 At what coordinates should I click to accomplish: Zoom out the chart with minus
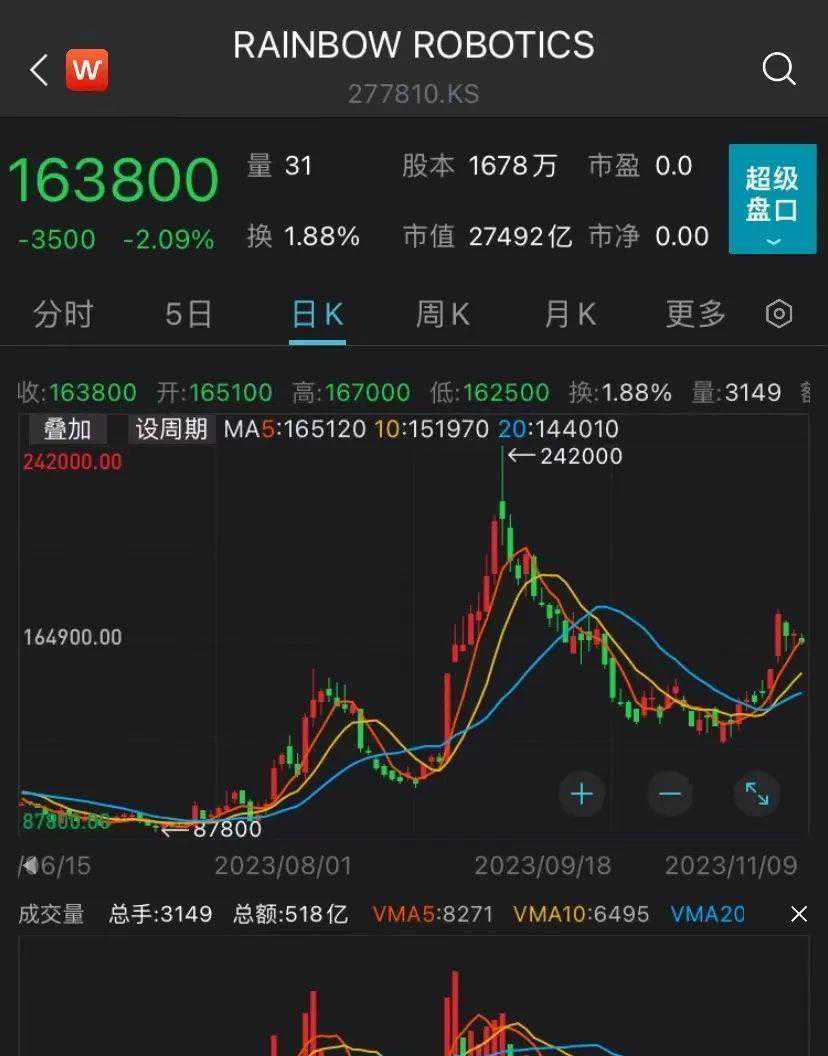click(x=670, y=794)
